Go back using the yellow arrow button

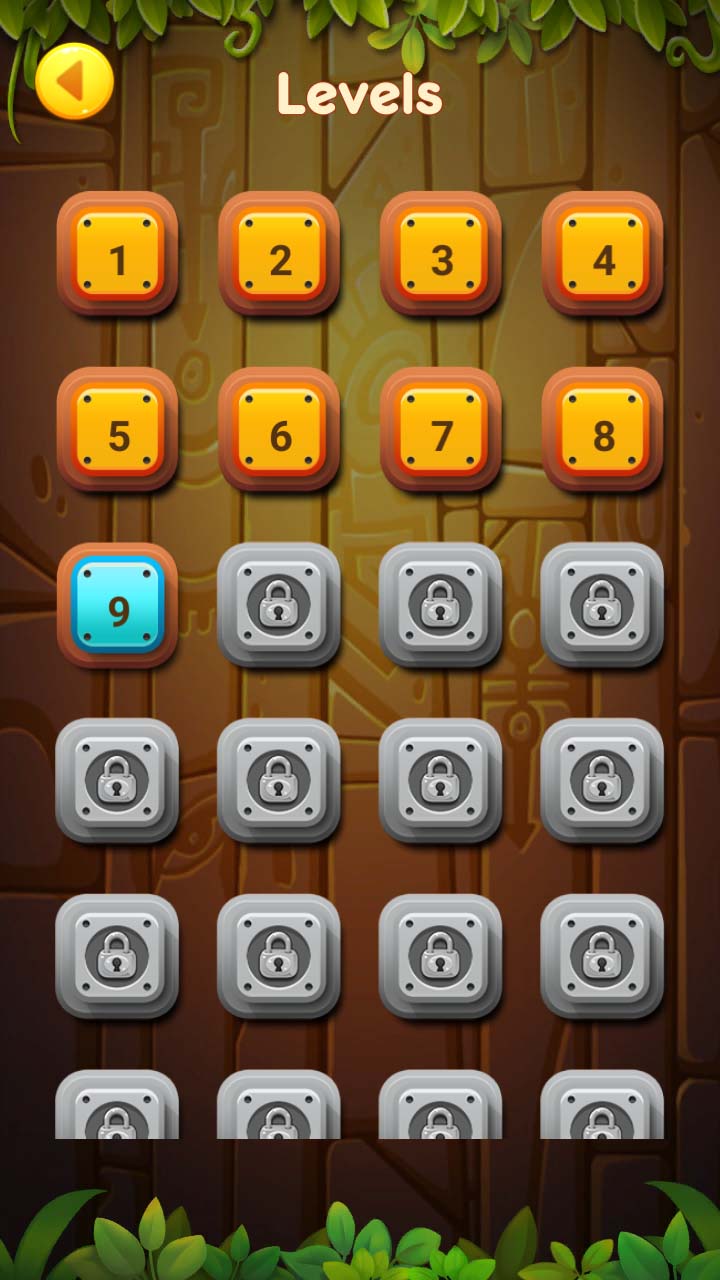(x=74, y=82)
